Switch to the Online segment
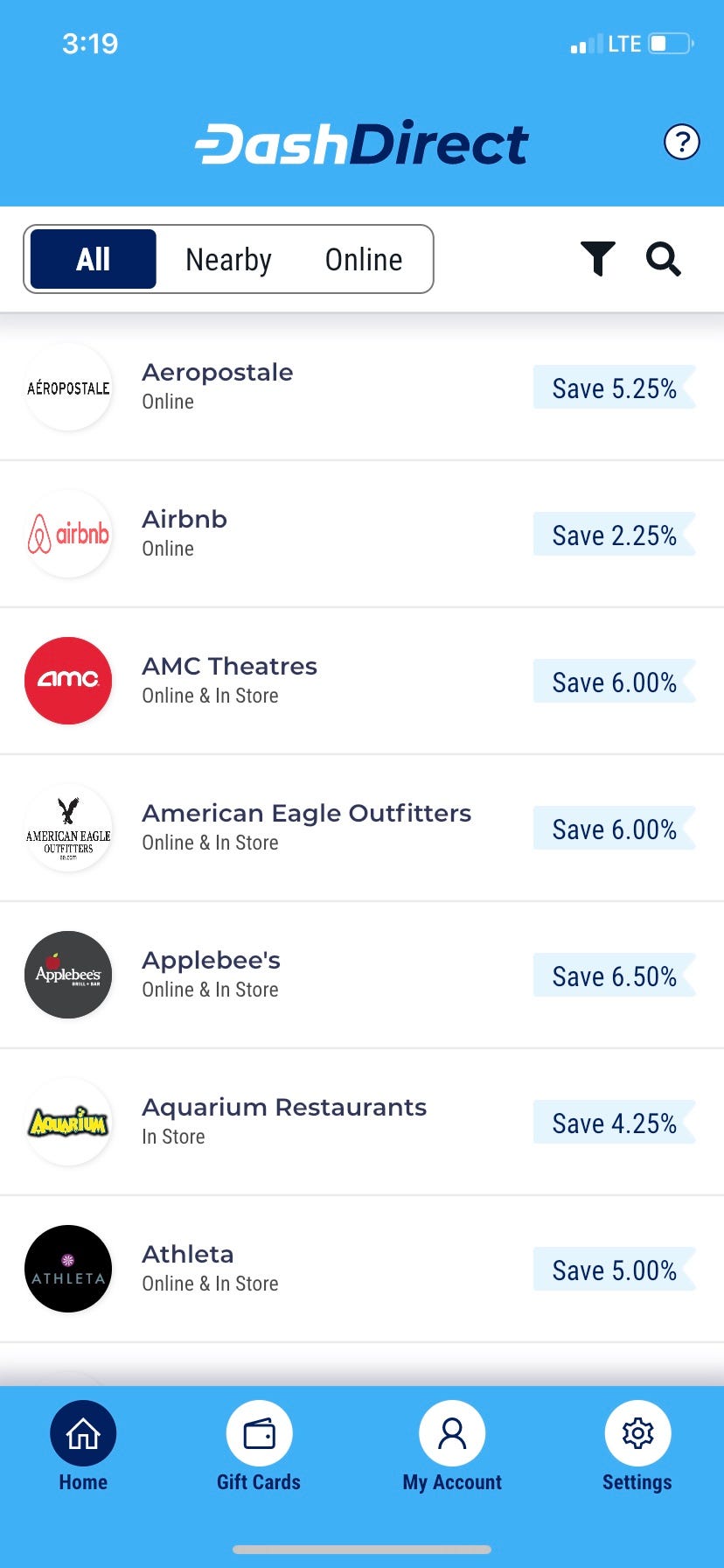Image resolution: width=724 pixels, height=1568 pixels. [364, 259]
